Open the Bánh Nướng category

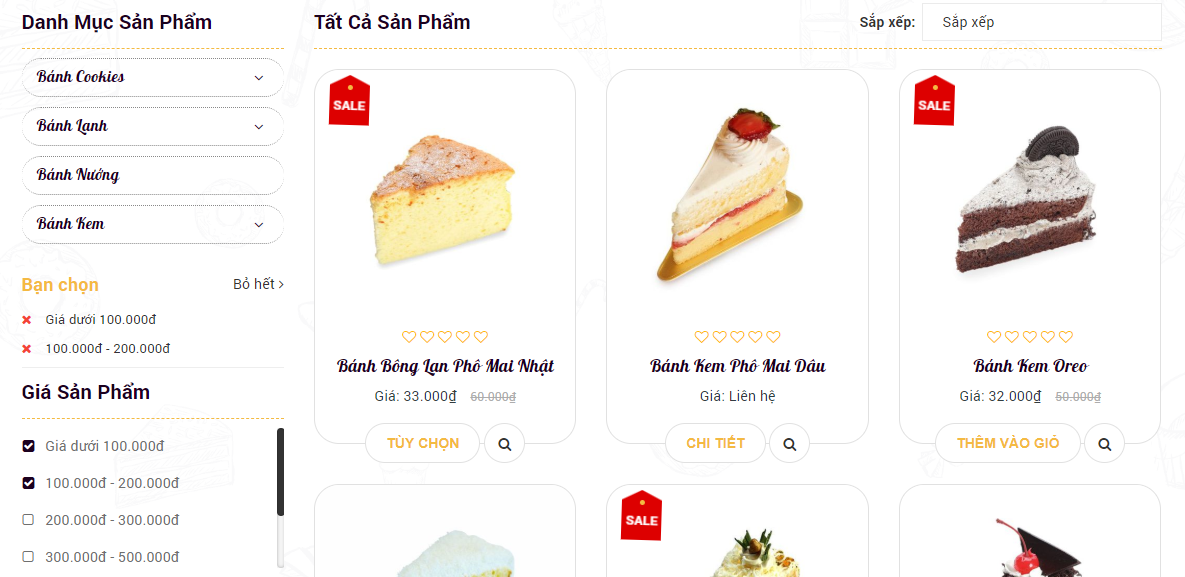(78, 175)
